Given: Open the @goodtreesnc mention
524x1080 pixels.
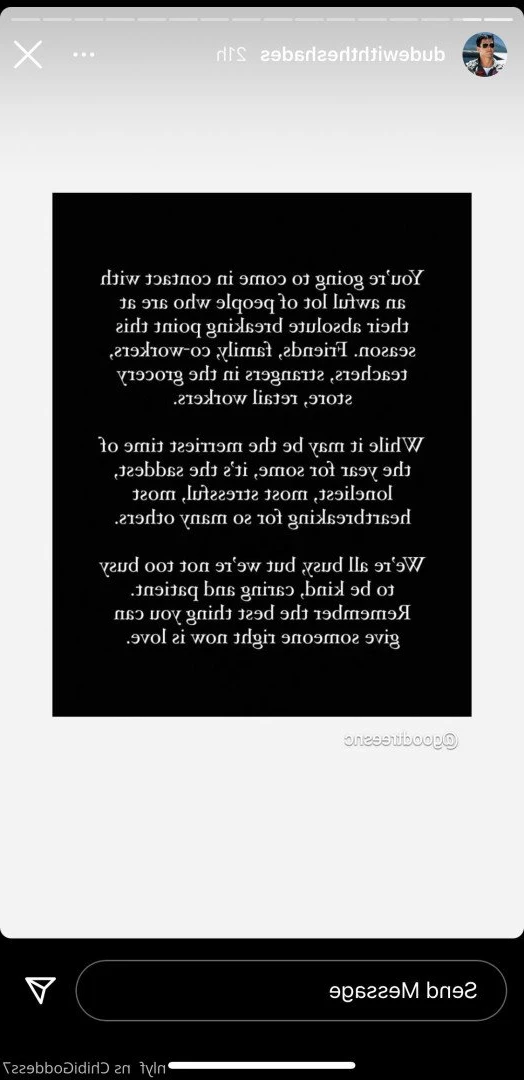Looking at the screenshot, I should click(401, 740).
